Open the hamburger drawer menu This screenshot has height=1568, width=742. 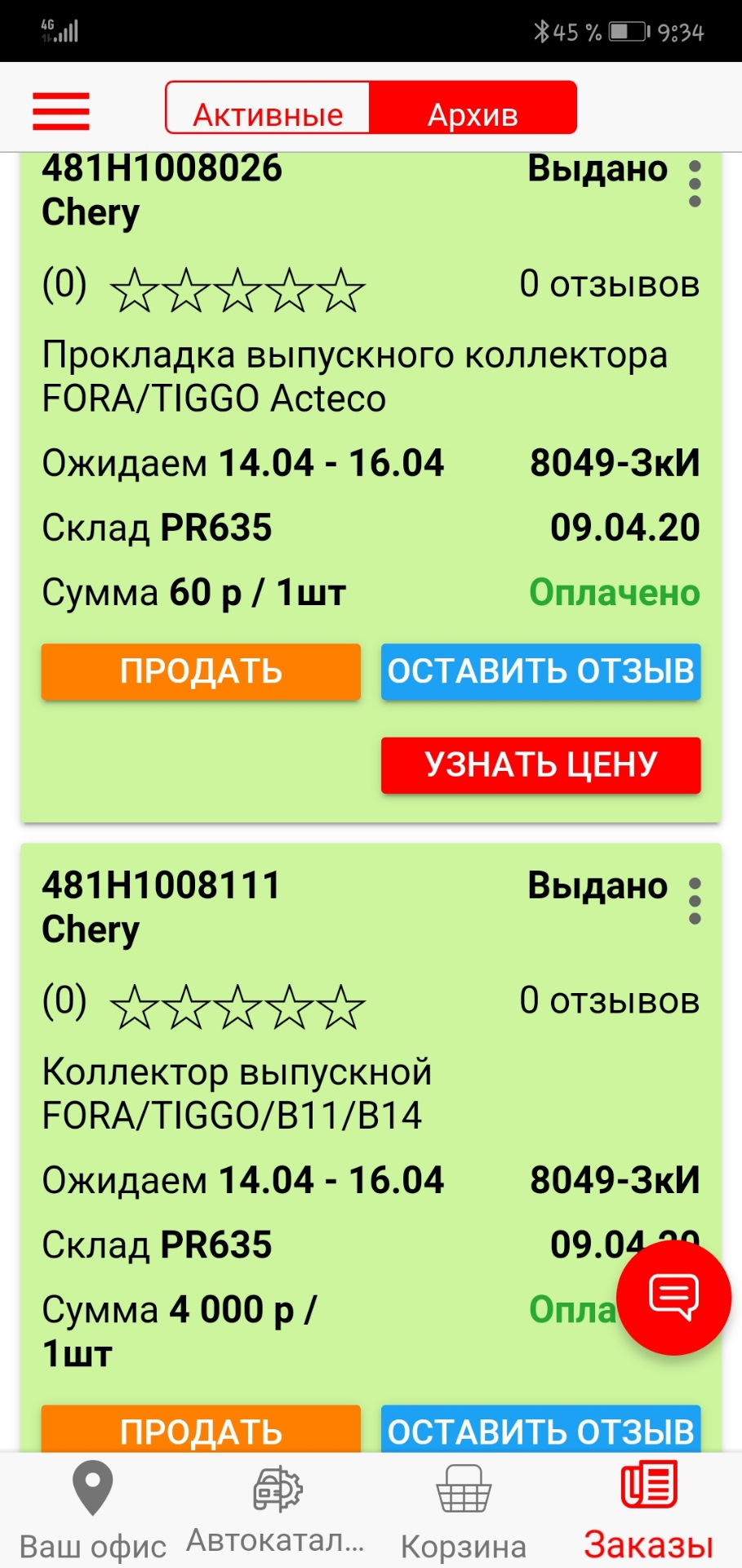coord(60,110)
